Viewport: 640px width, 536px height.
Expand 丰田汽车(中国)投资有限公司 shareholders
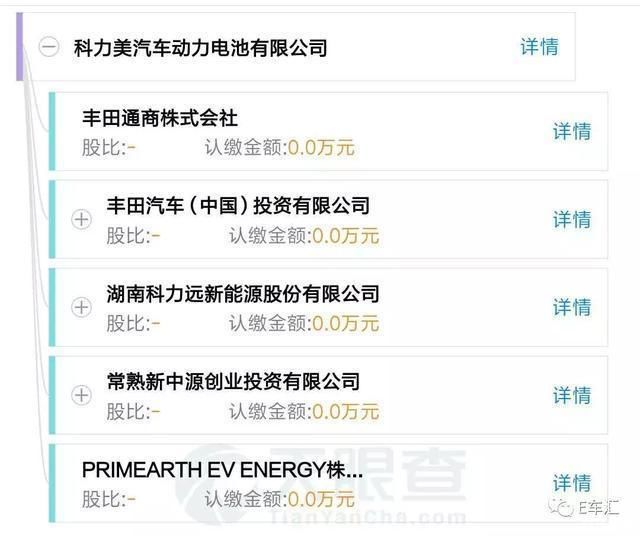pos(81,219)
